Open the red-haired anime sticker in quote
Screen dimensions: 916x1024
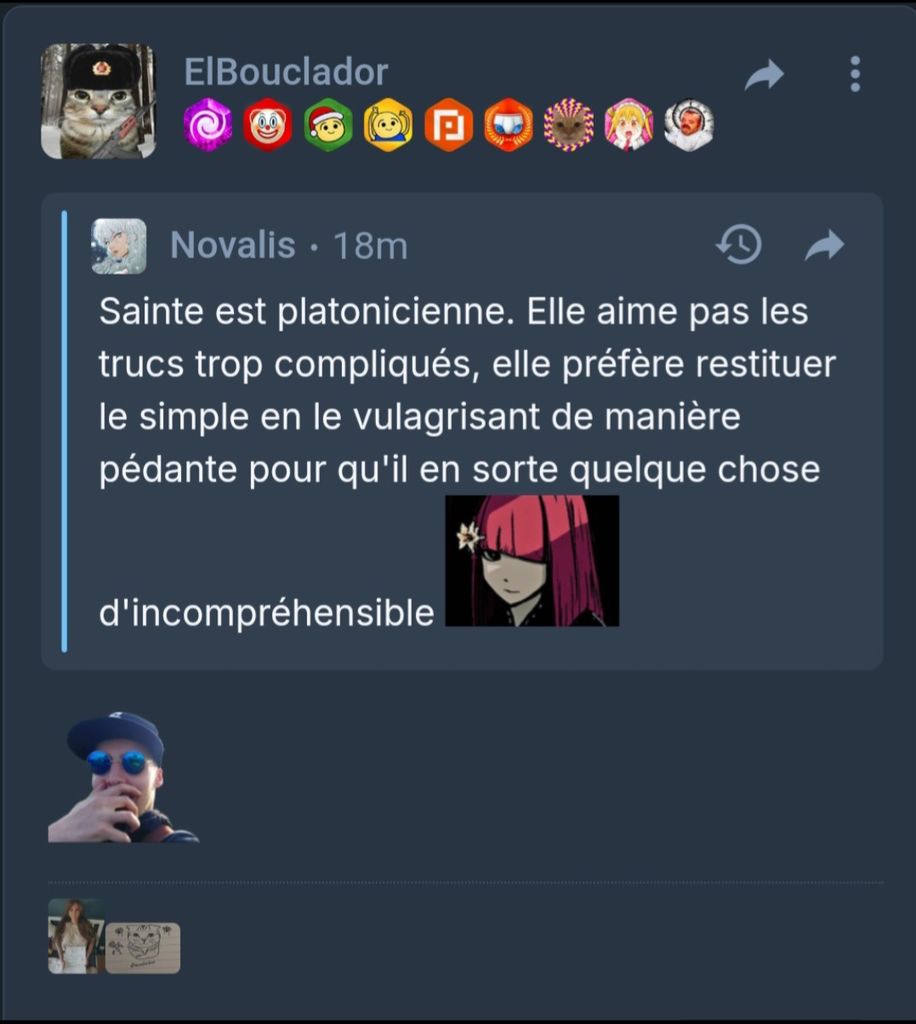point(532,561)
